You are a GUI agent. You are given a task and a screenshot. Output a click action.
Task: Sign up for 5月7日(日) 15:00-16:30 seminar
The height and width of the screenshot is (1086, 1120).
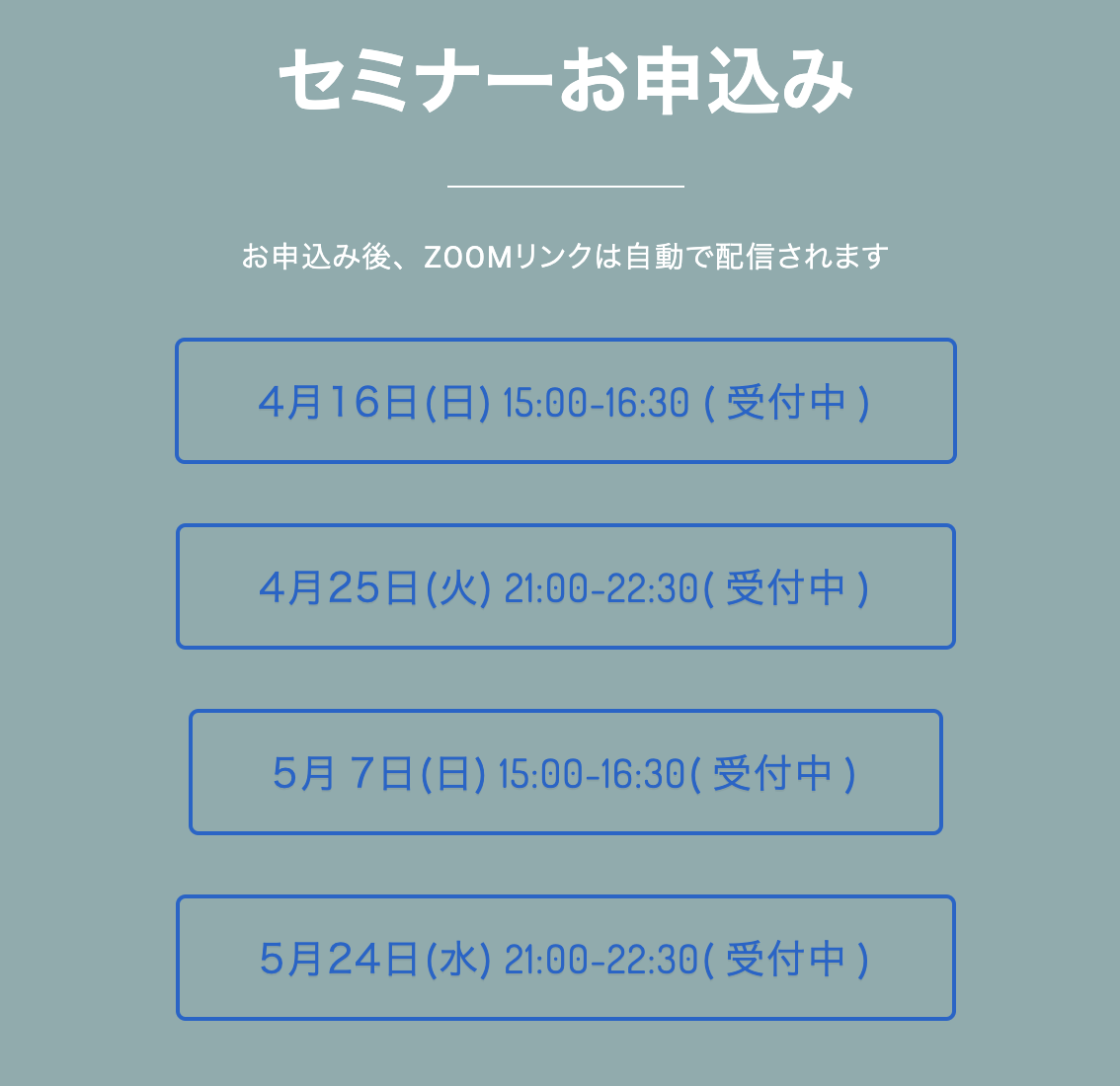[565, 772]
